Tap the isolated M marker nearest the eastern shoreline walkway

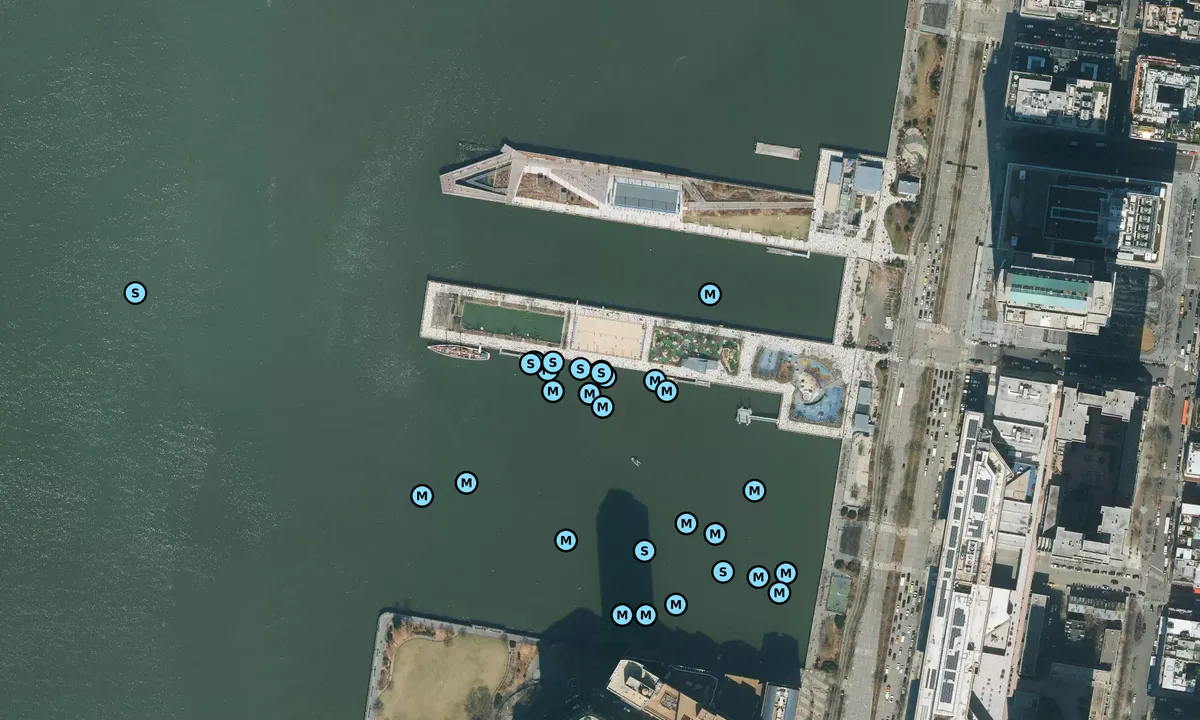[755, 491]
